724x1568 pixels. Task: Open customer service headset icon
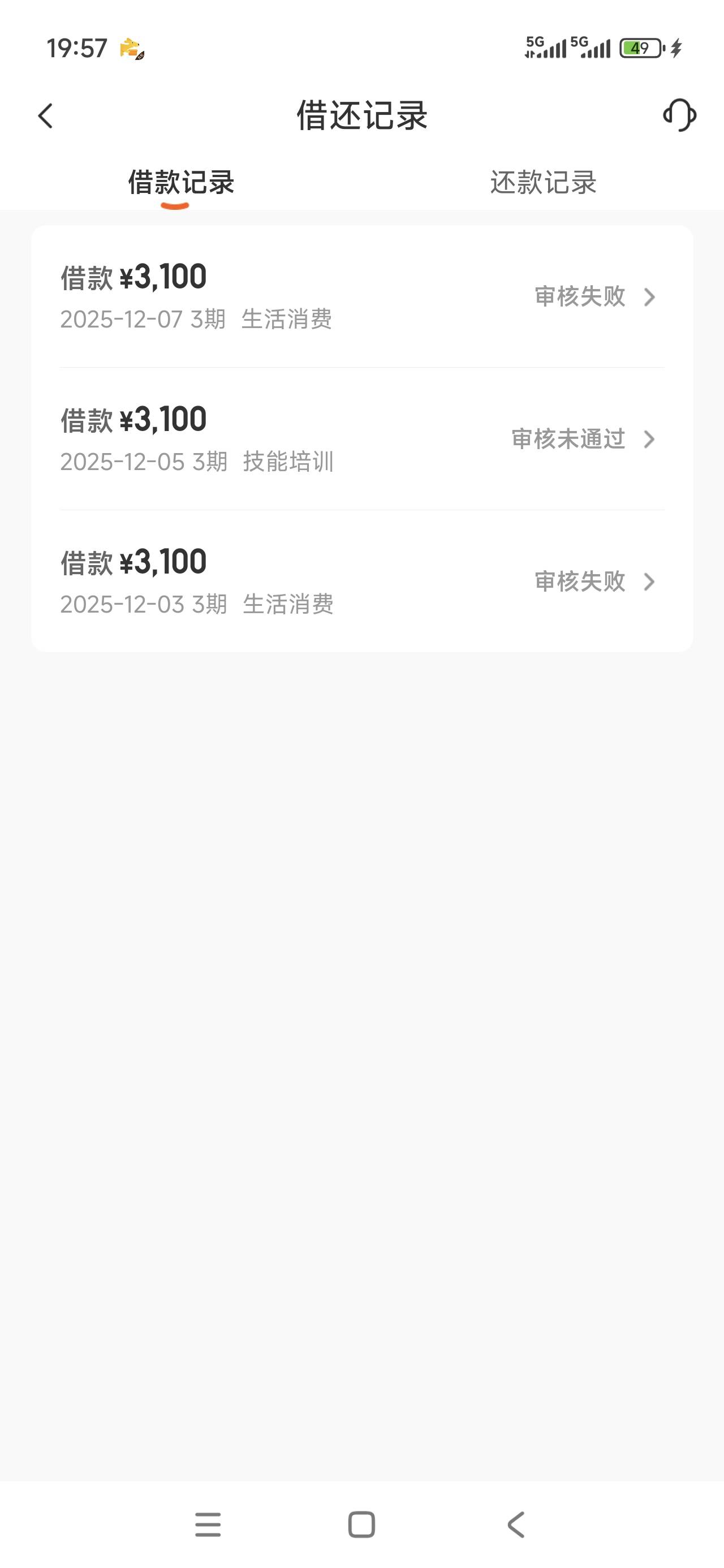tap(679, 115)
